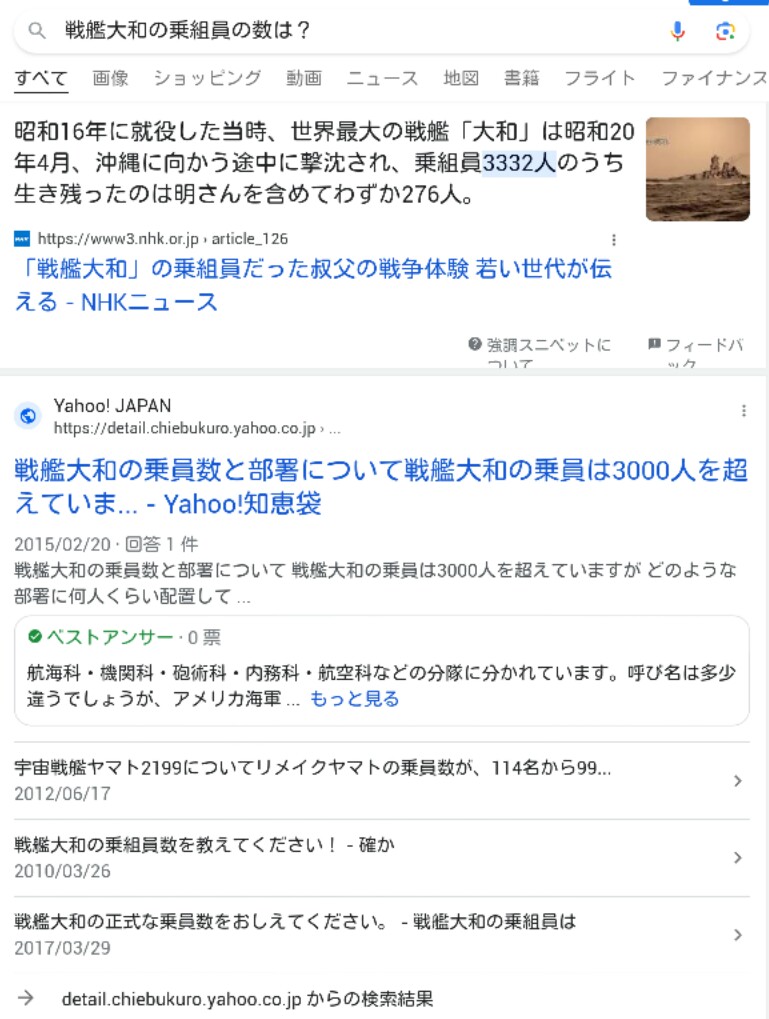This screenshot has height=1019, width=769.
Task: Open Google Lens image search
Action: pyautogui.click(x=727, y=32)
